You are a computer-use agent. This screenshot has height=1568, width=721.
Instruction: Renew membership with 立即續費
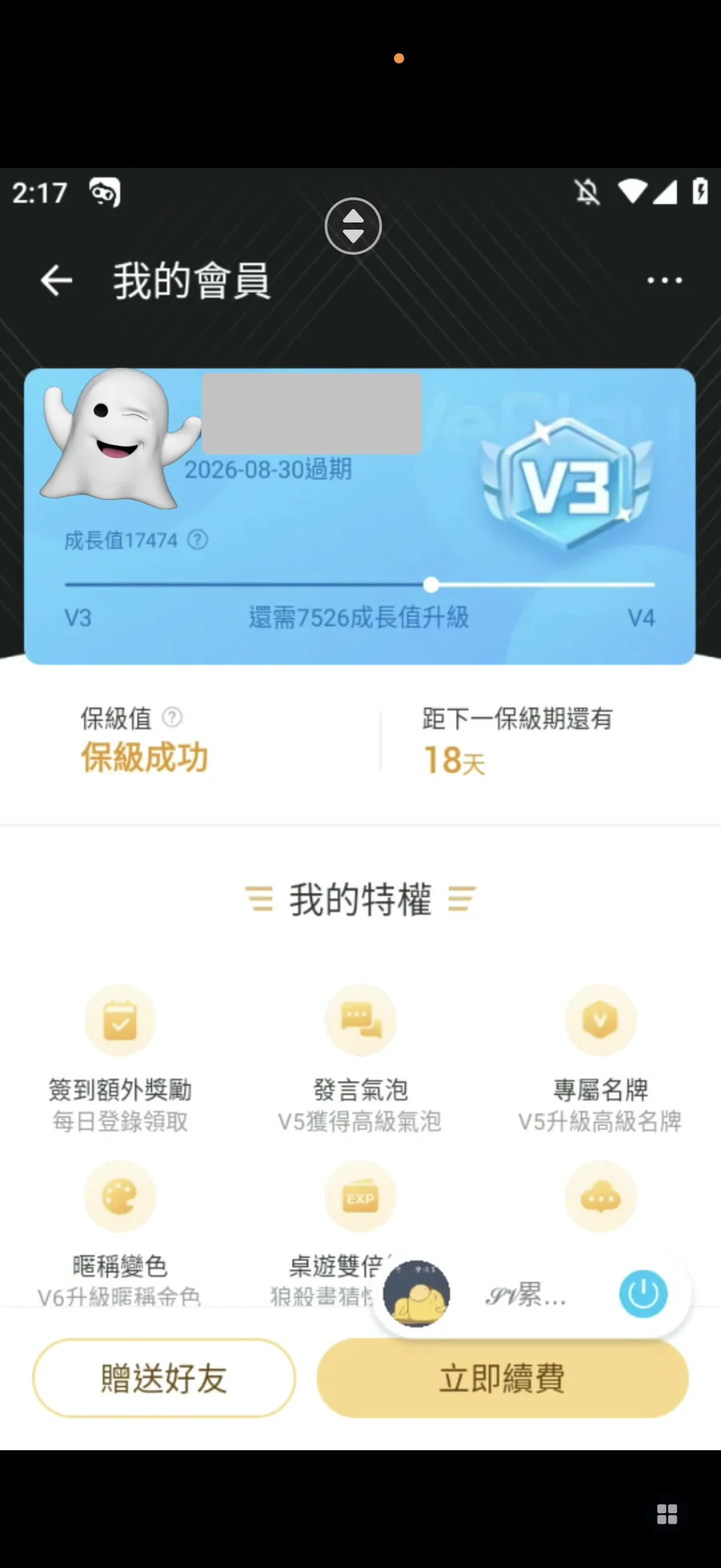(x=502, y=1378)
